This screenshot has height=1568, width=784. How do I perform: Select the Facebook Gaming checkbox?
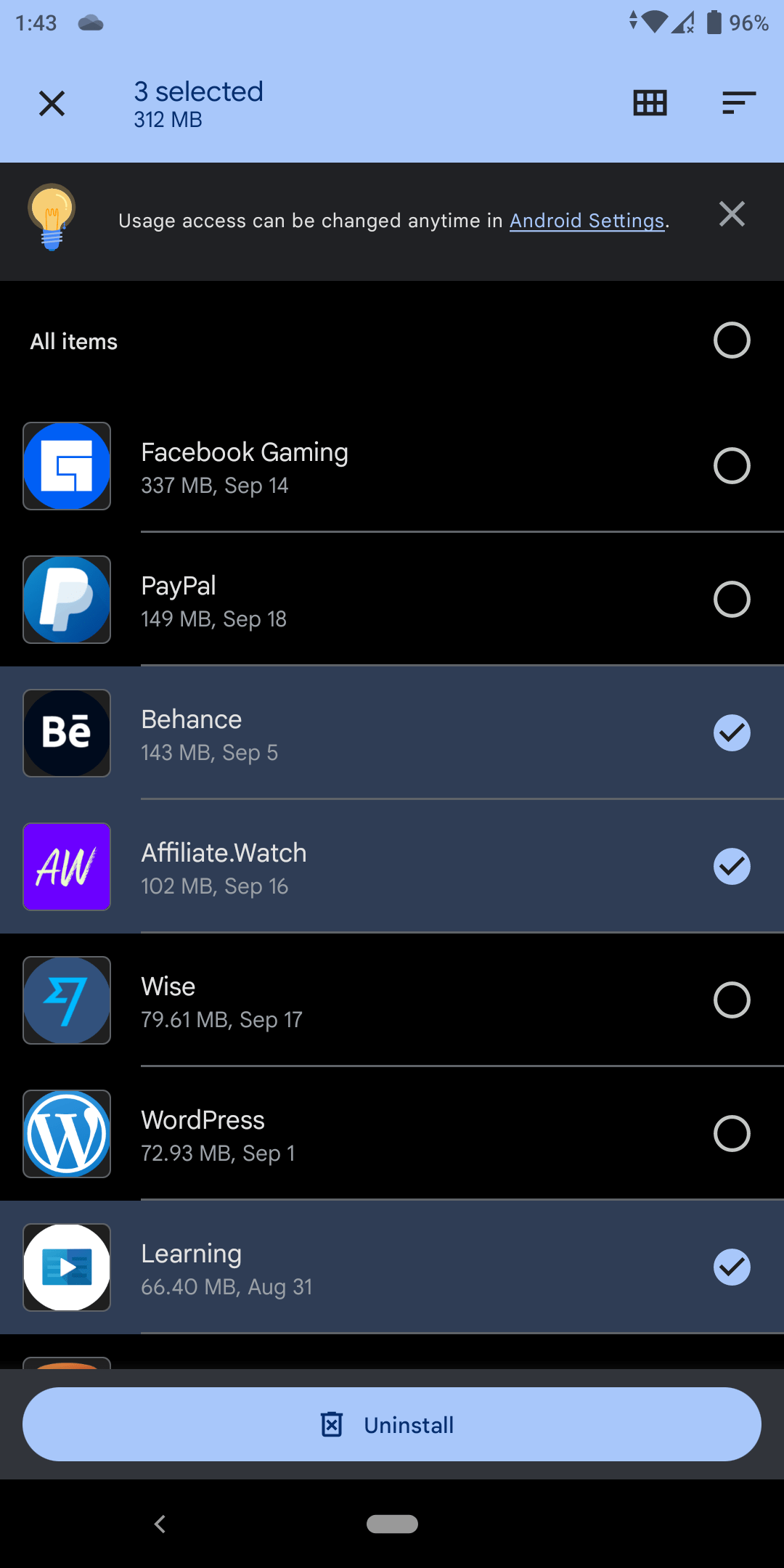pyautogui.click(x=732, y=465)
